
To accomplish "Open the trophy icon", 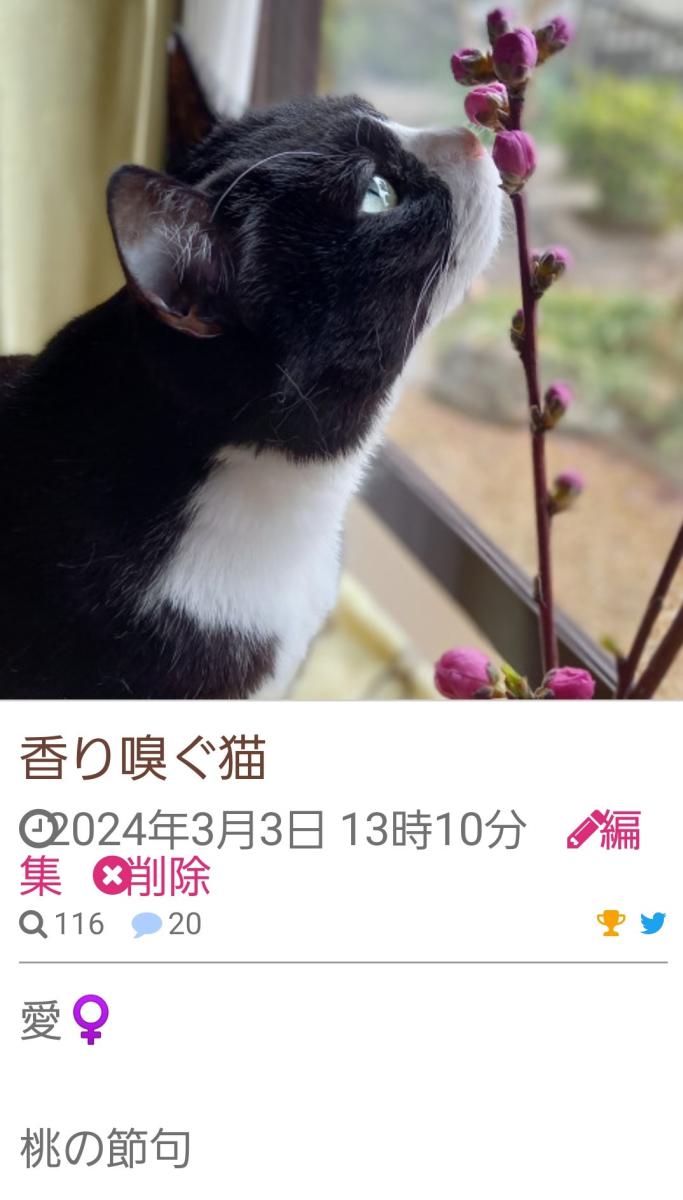I will [610, 923].
